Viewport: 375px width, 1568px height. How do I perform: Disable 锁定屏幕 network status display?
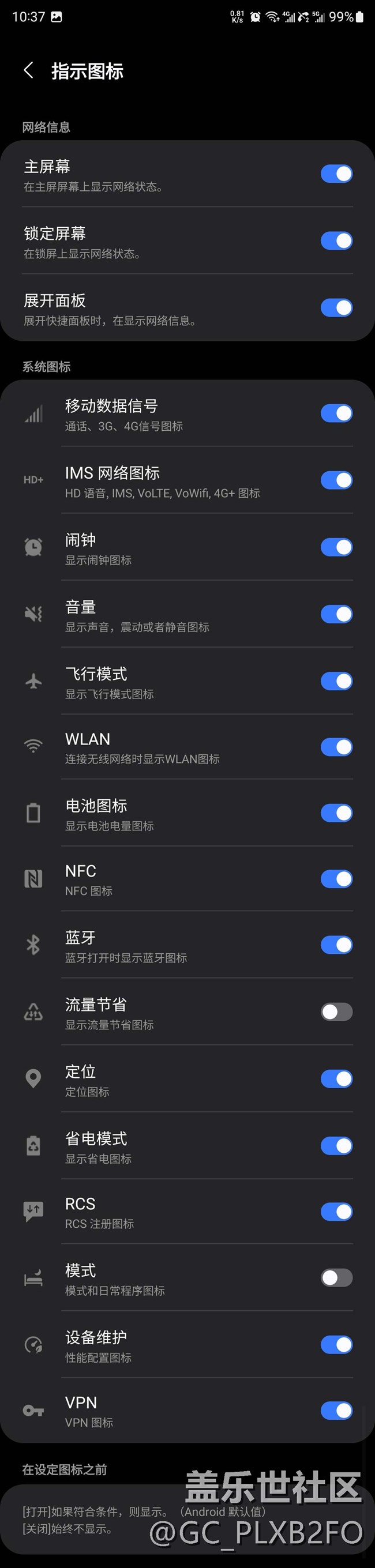click(x=337, y=241)
